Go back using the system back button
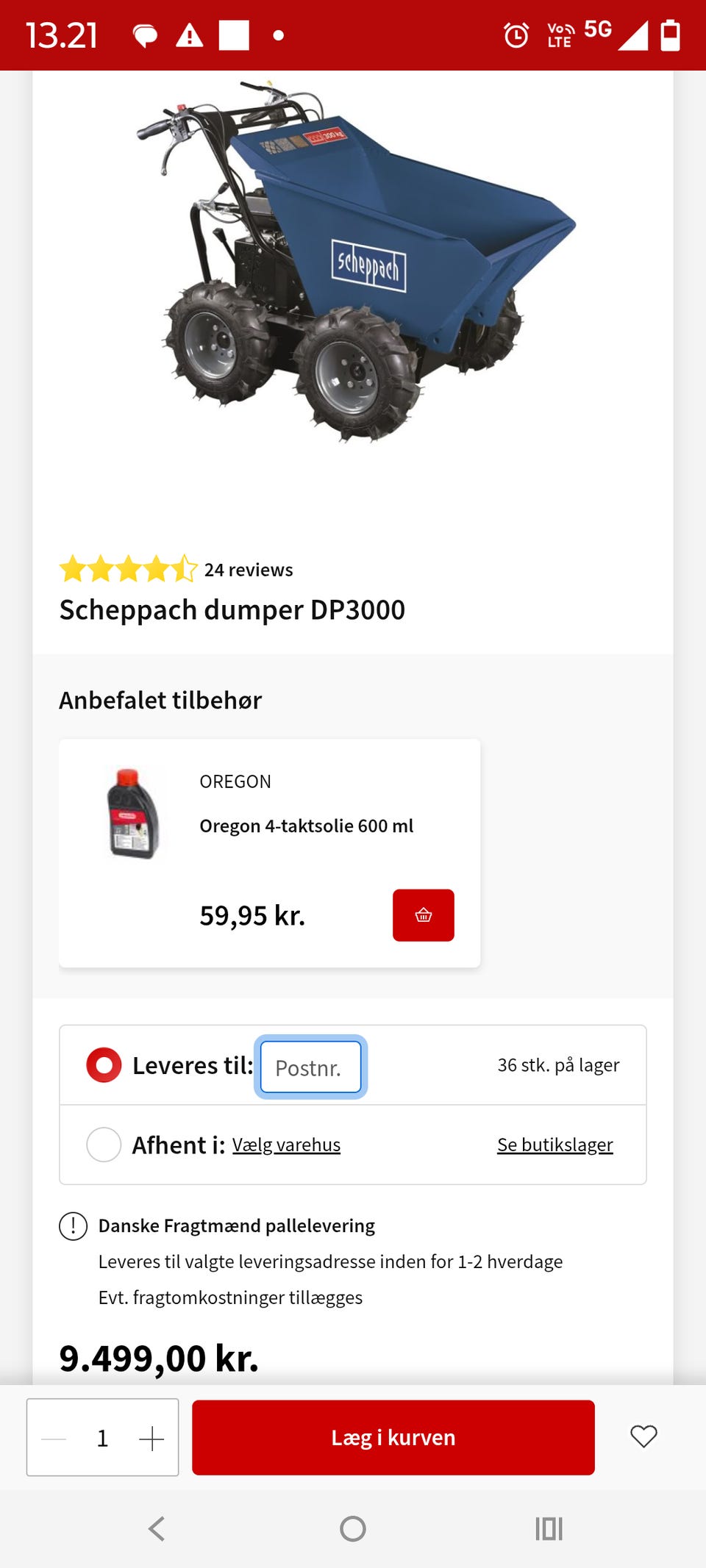 pyautogui.click(x=157, y=1529)
